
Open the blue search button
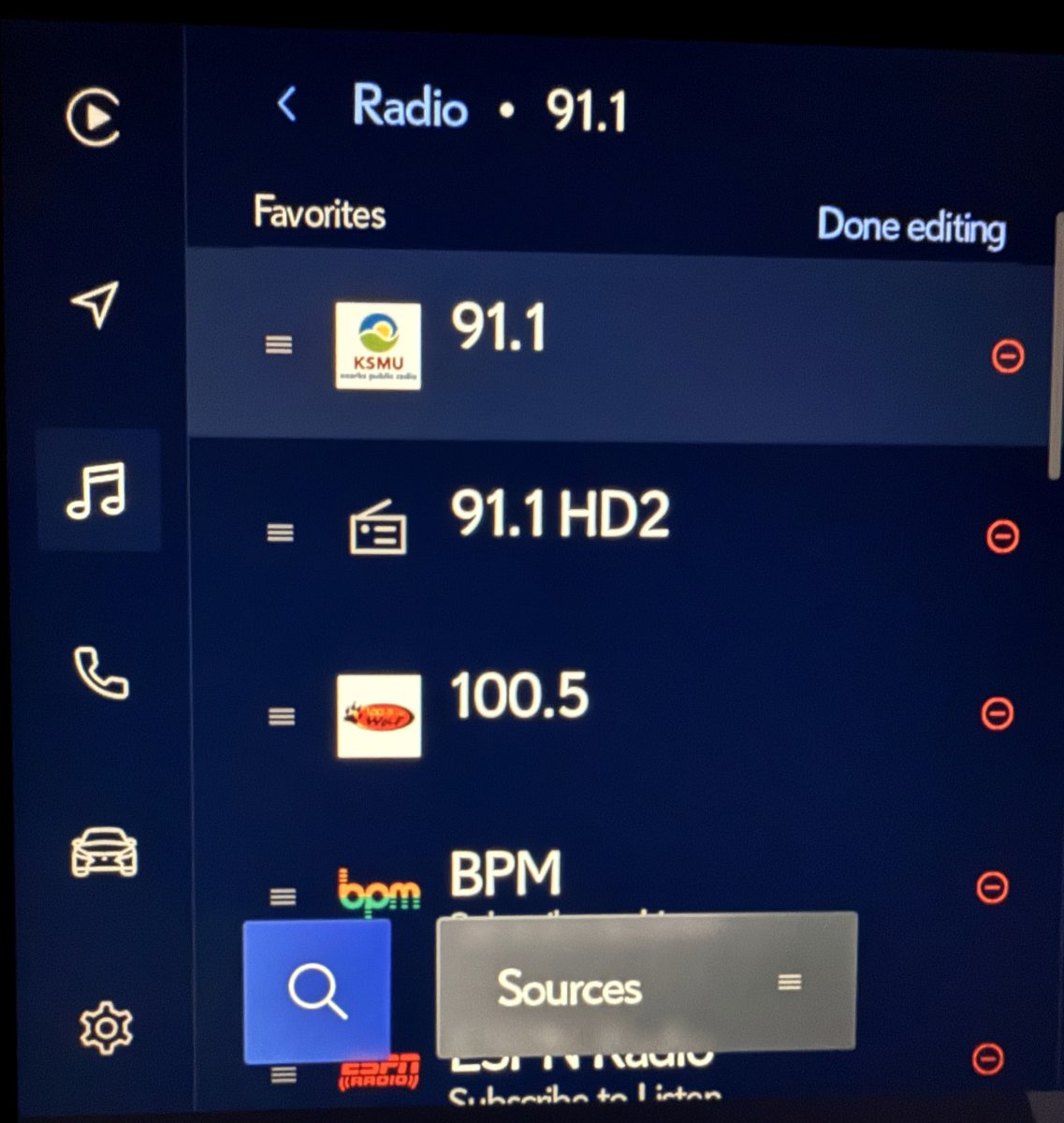317,991
